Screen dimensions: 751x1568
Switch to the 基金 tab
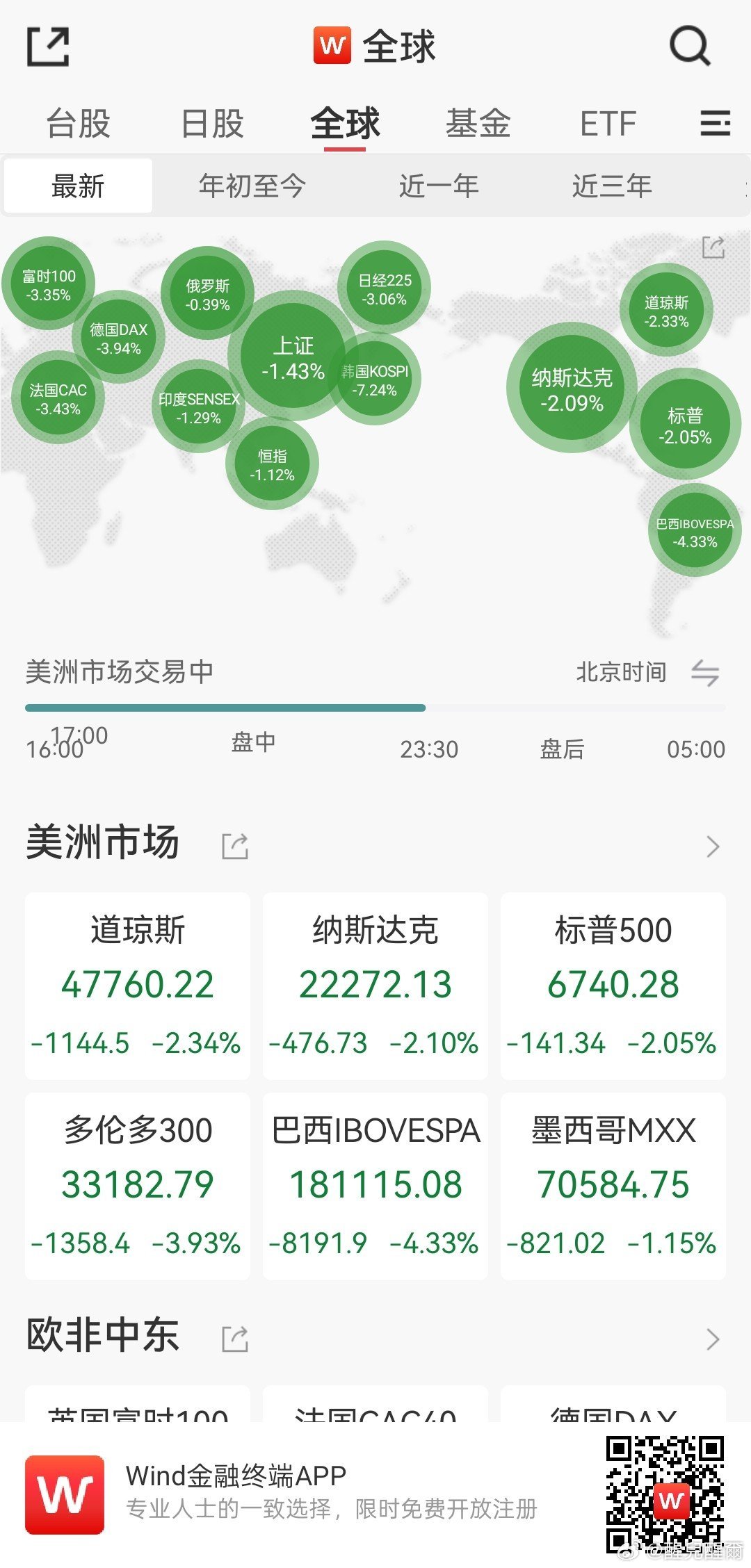[480, 124]
